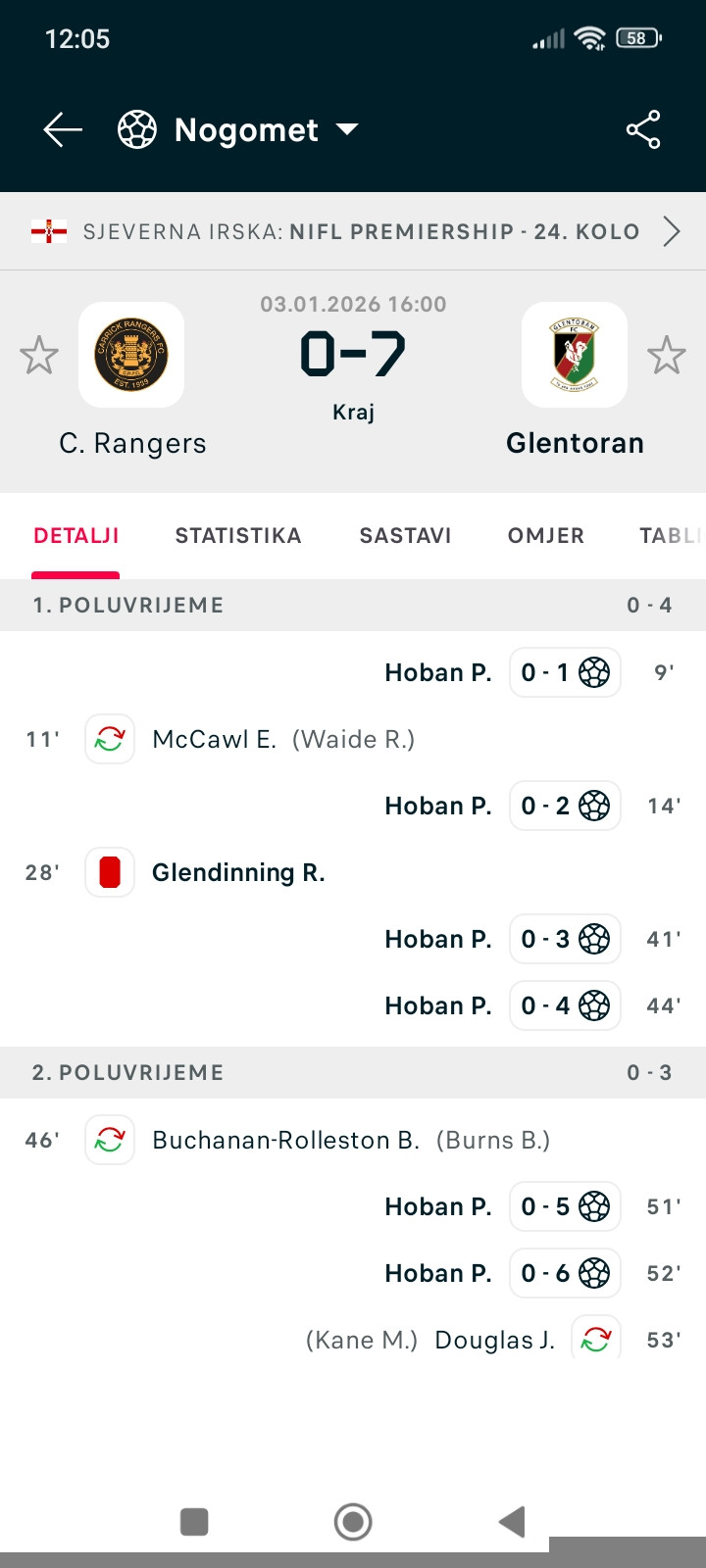Open the Nogomet sport dropdown

238,129
